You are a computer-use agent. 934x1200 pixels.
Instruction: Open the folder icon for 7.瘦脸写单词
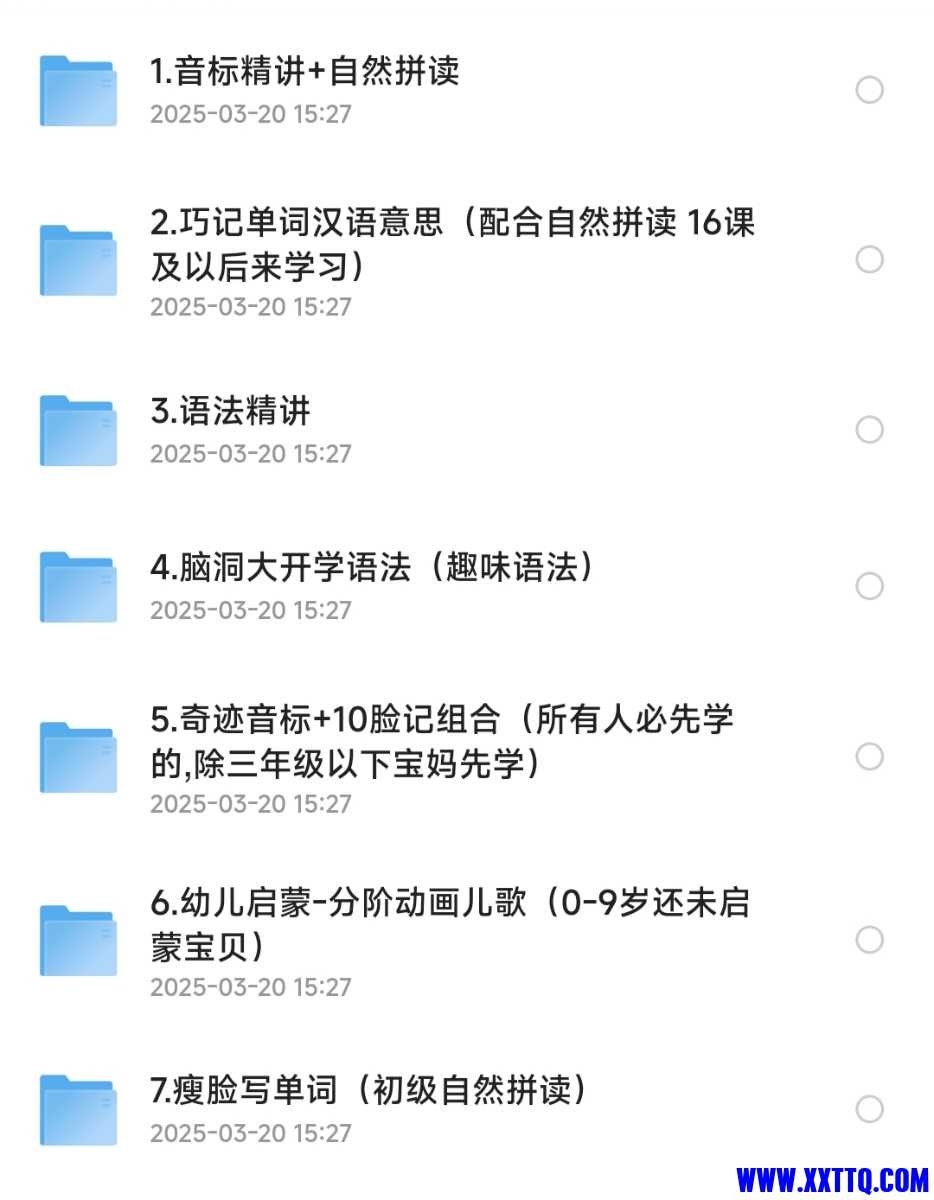(78, 1110)
